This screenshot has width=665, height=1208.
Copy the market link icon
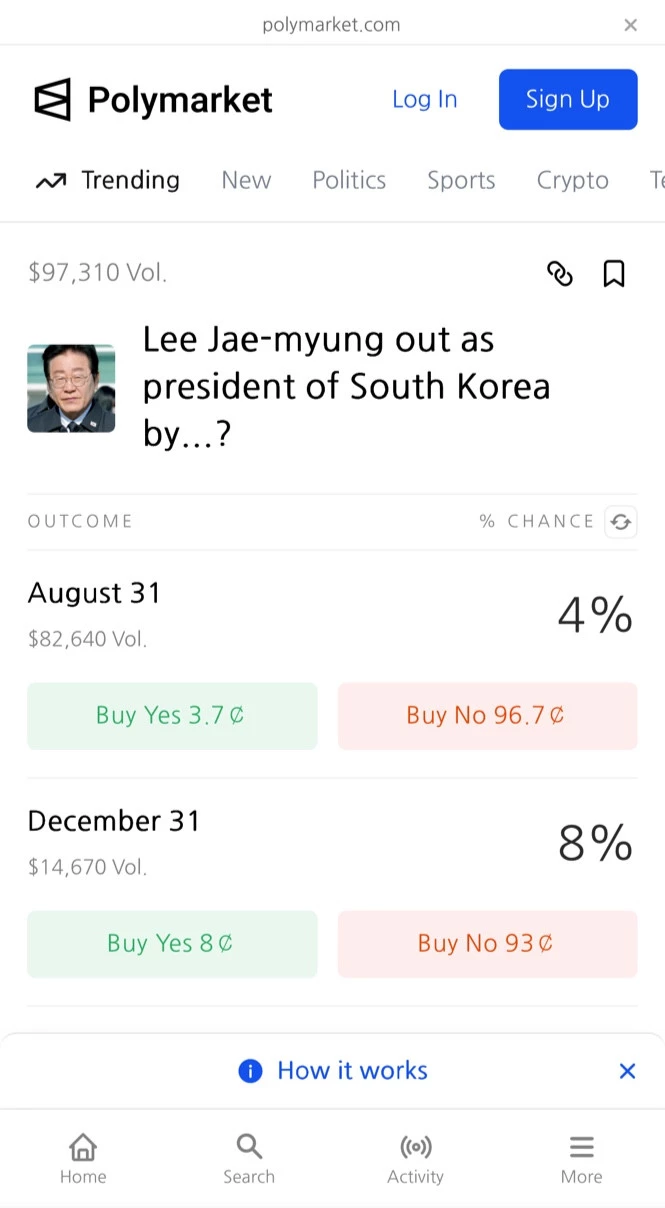(560, 273)
